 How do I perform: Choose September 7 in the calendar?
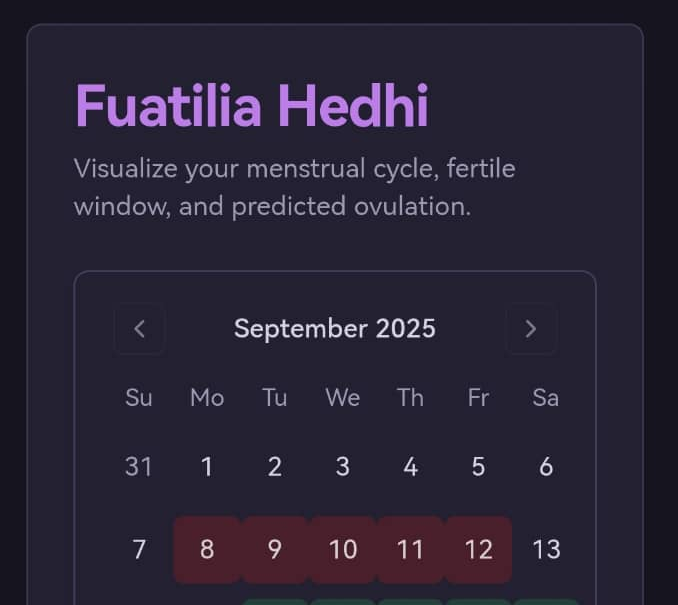coord(139,549)
